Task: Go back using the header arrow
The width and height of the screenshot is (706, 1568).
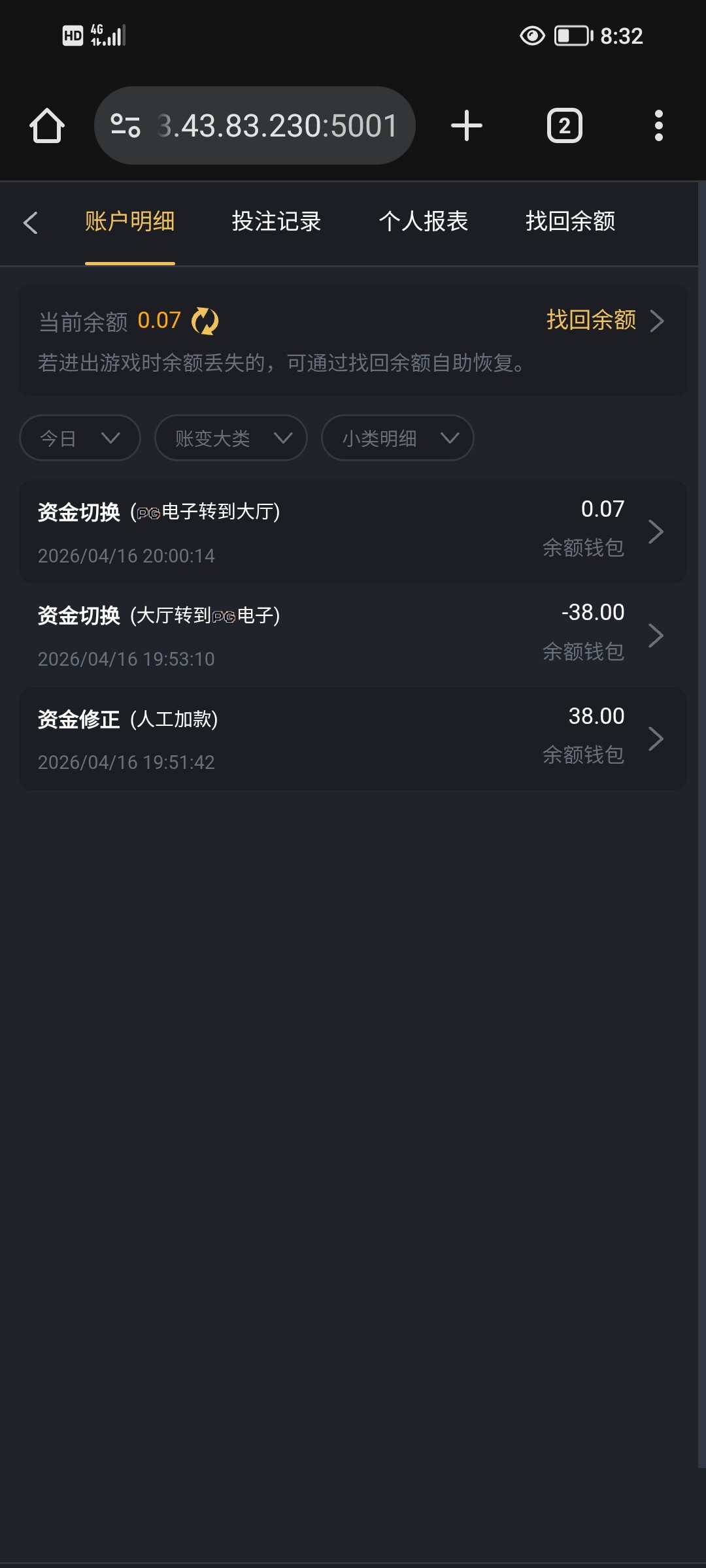Action: [31, 223]
